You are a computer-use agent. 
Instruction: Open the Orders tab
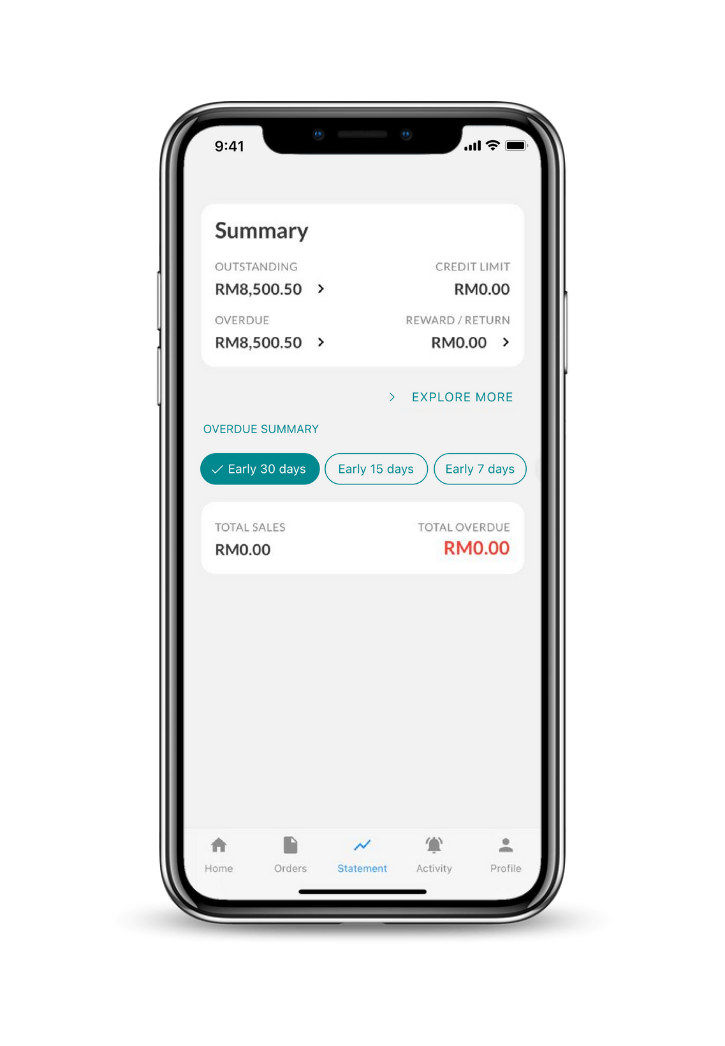(x=290, y=855)
